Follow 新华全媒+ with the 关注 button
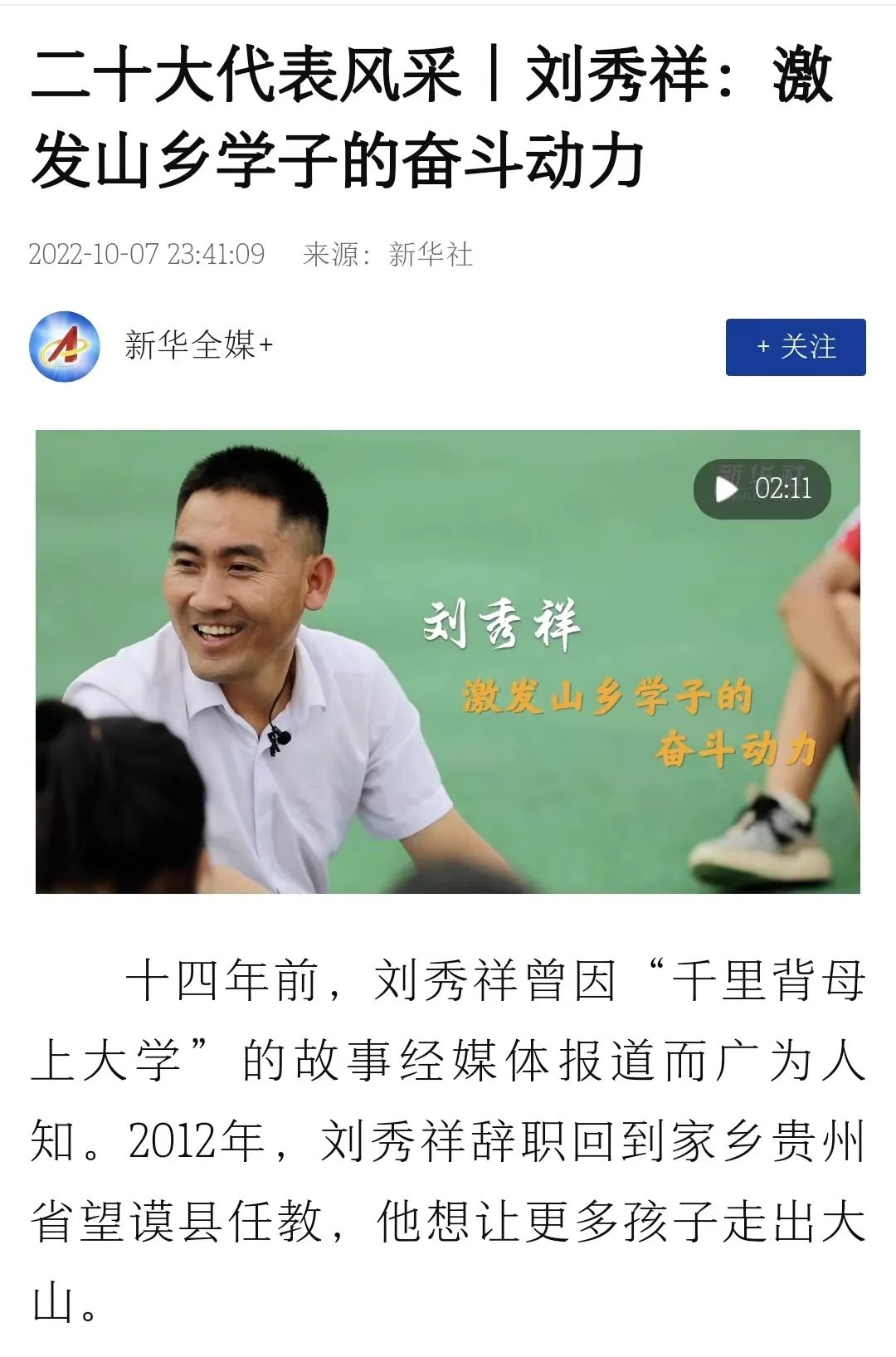The height and width of the screenshot is (1357, 896). click(x=795, y=347)
